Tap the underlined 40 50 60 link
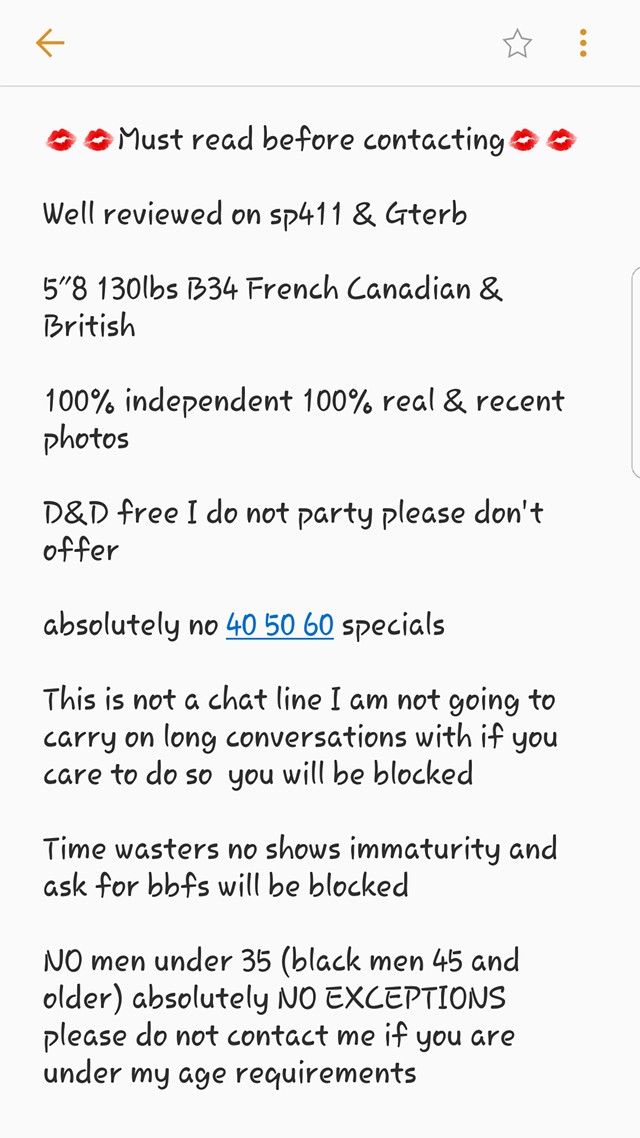 tap(279, 625)
